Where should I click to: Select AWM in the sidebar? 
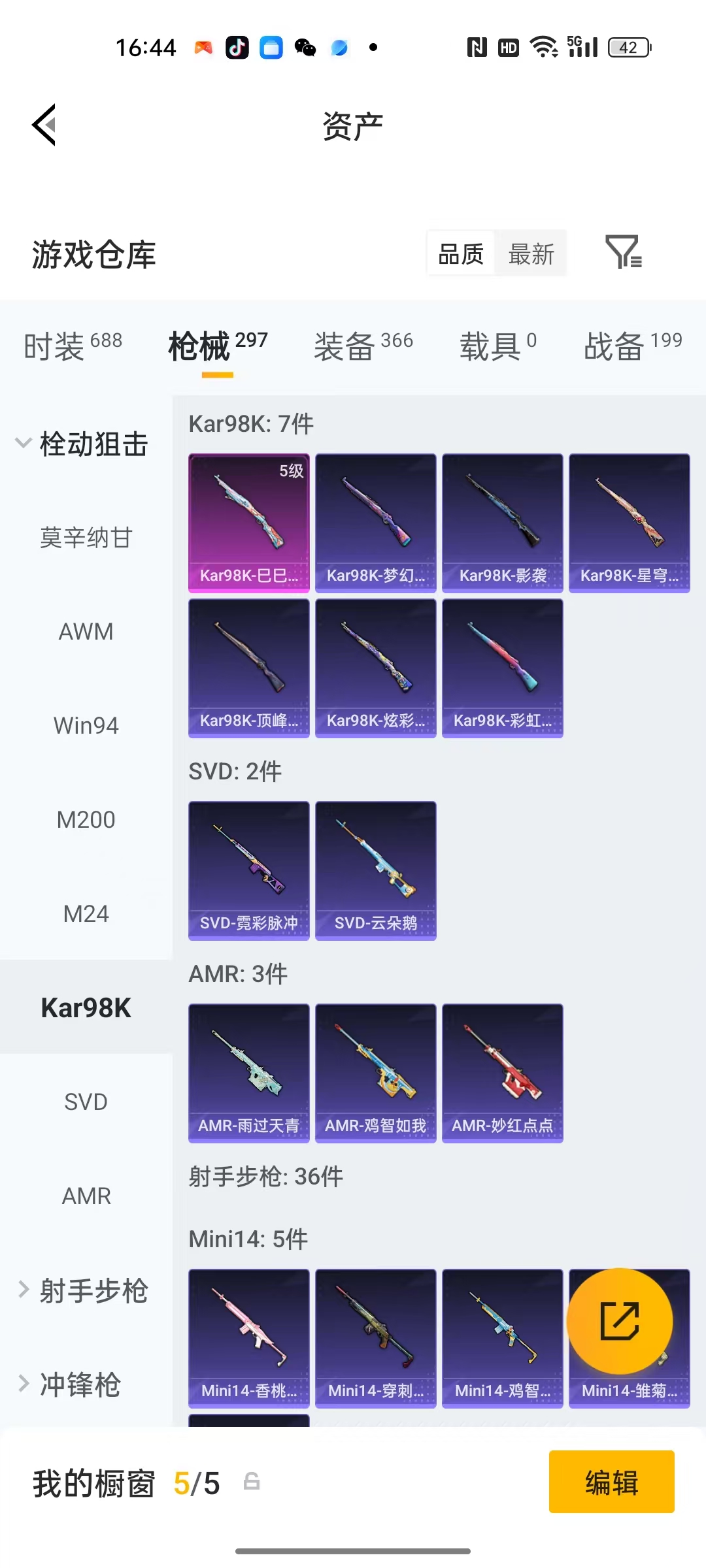click(x=86, y=632)
